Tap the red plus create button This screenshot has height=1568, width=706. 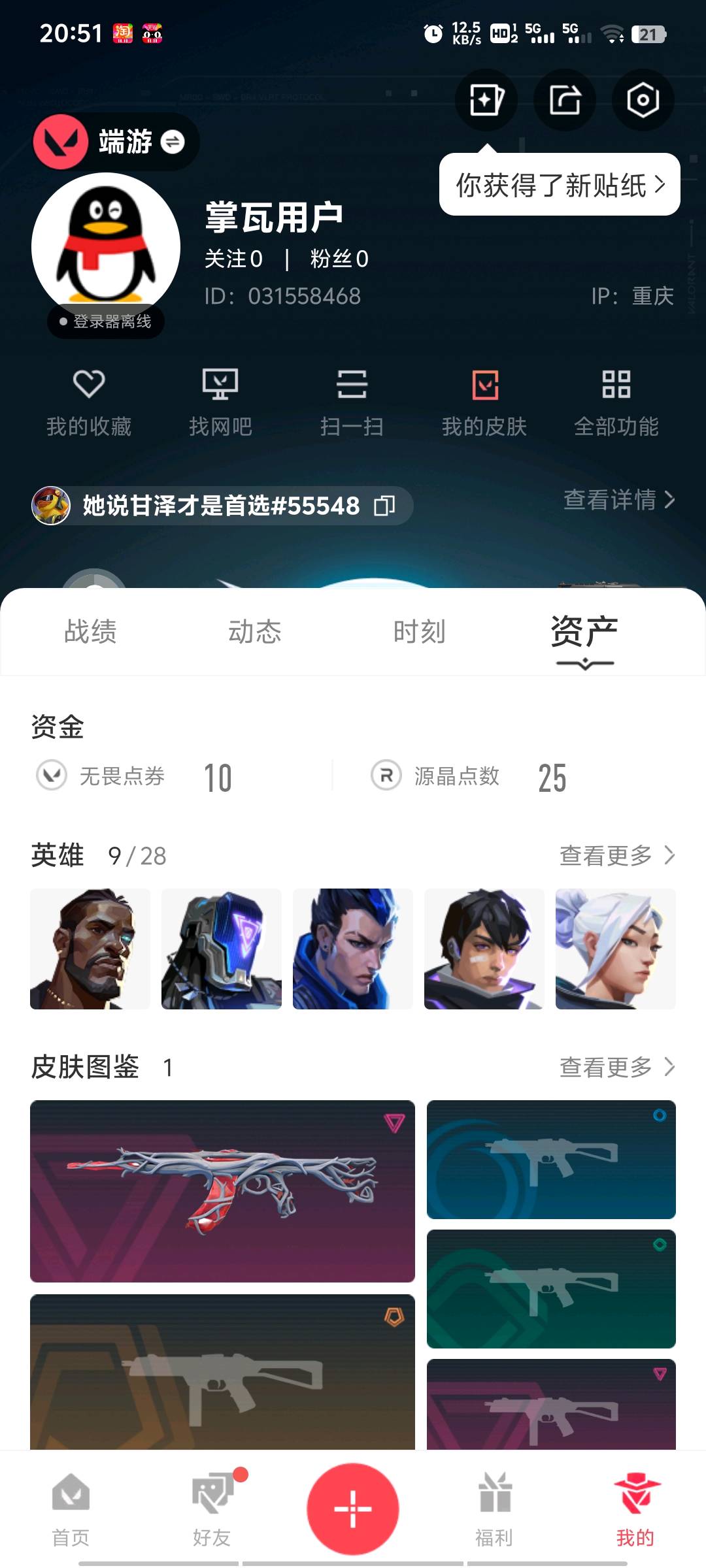point(353,1509)
